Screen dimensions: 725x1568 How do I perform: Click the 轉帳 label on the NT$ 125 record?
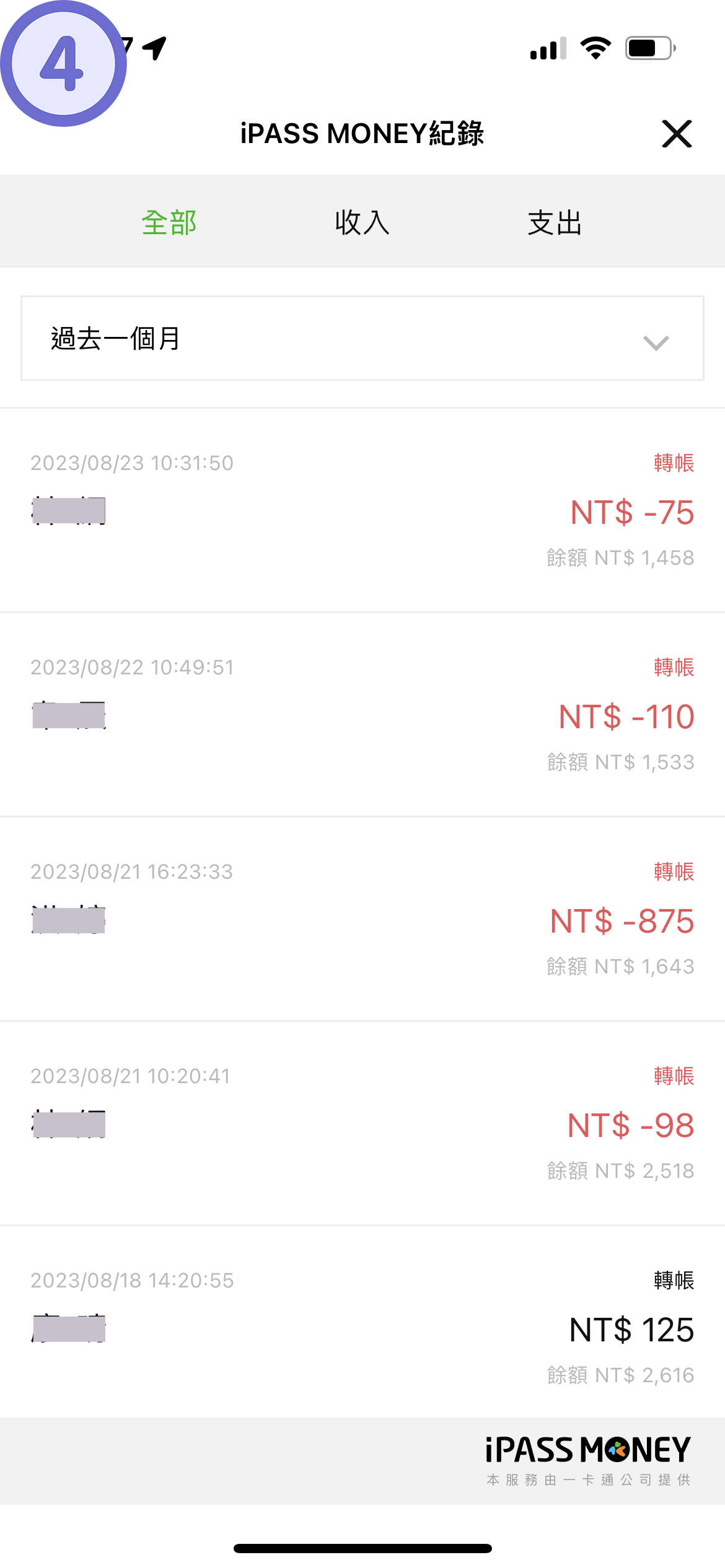674,1279
